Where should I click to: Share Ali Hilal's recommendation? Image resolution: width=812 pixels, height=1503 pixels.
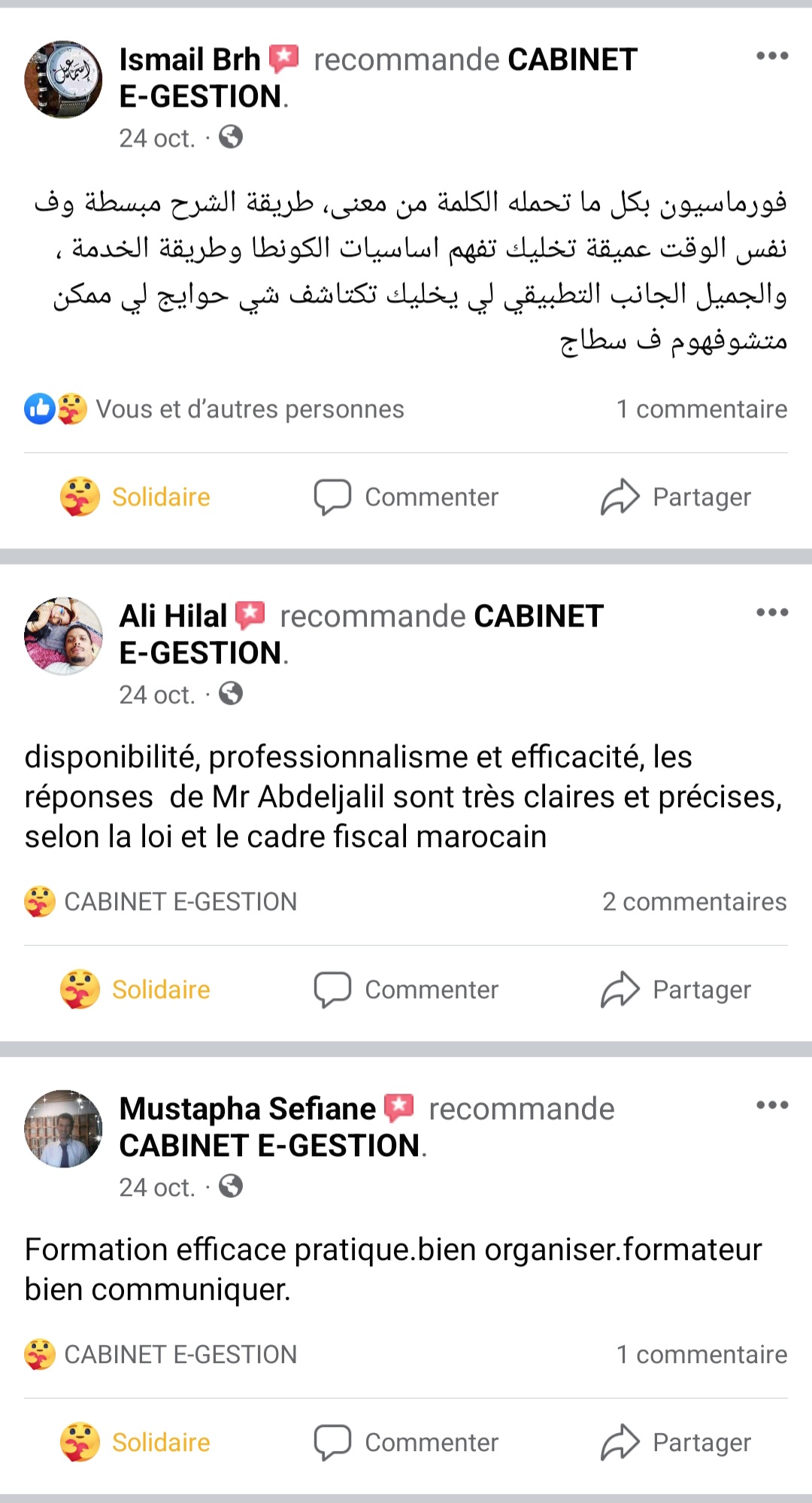click(x=675, y=990)
